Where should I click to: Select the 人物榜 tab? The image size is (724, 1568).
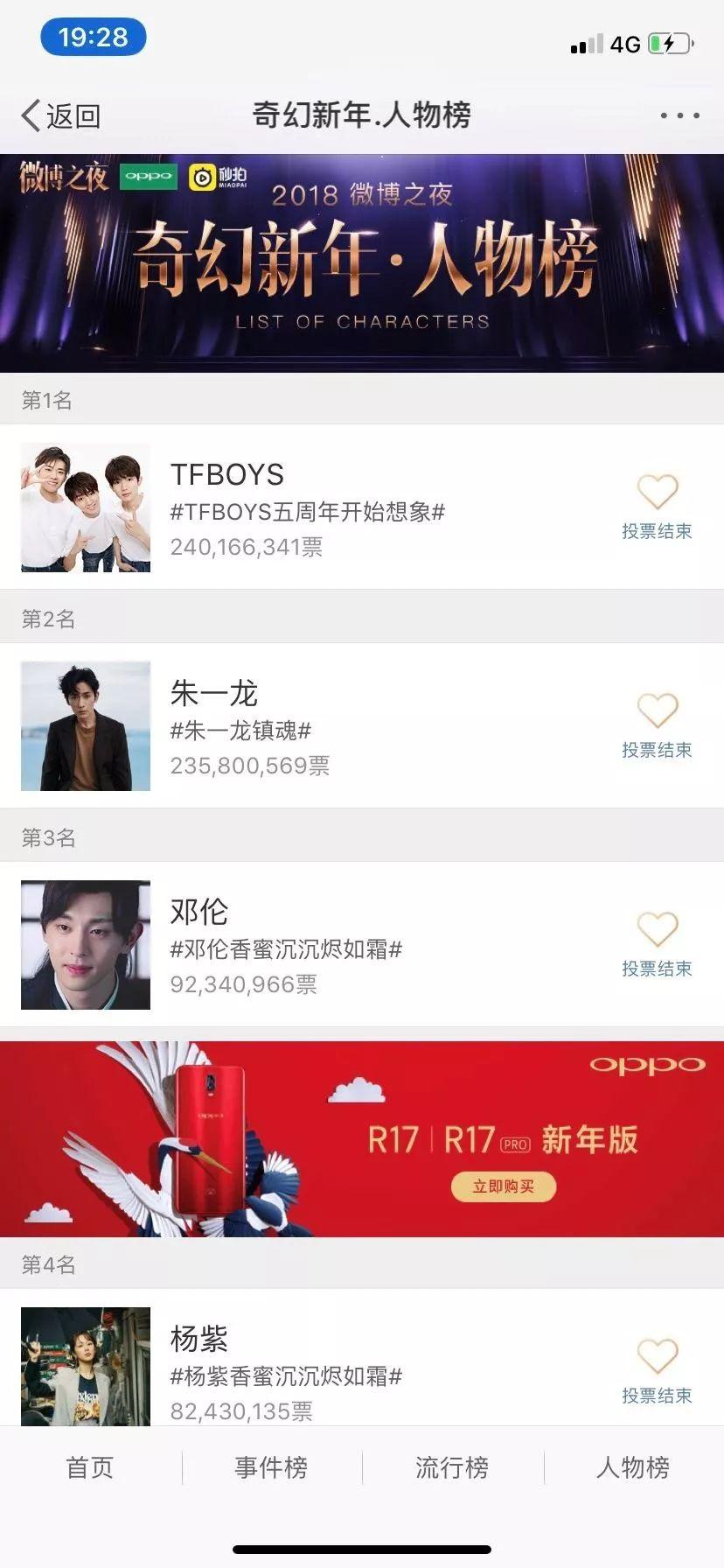(633, 1467)
